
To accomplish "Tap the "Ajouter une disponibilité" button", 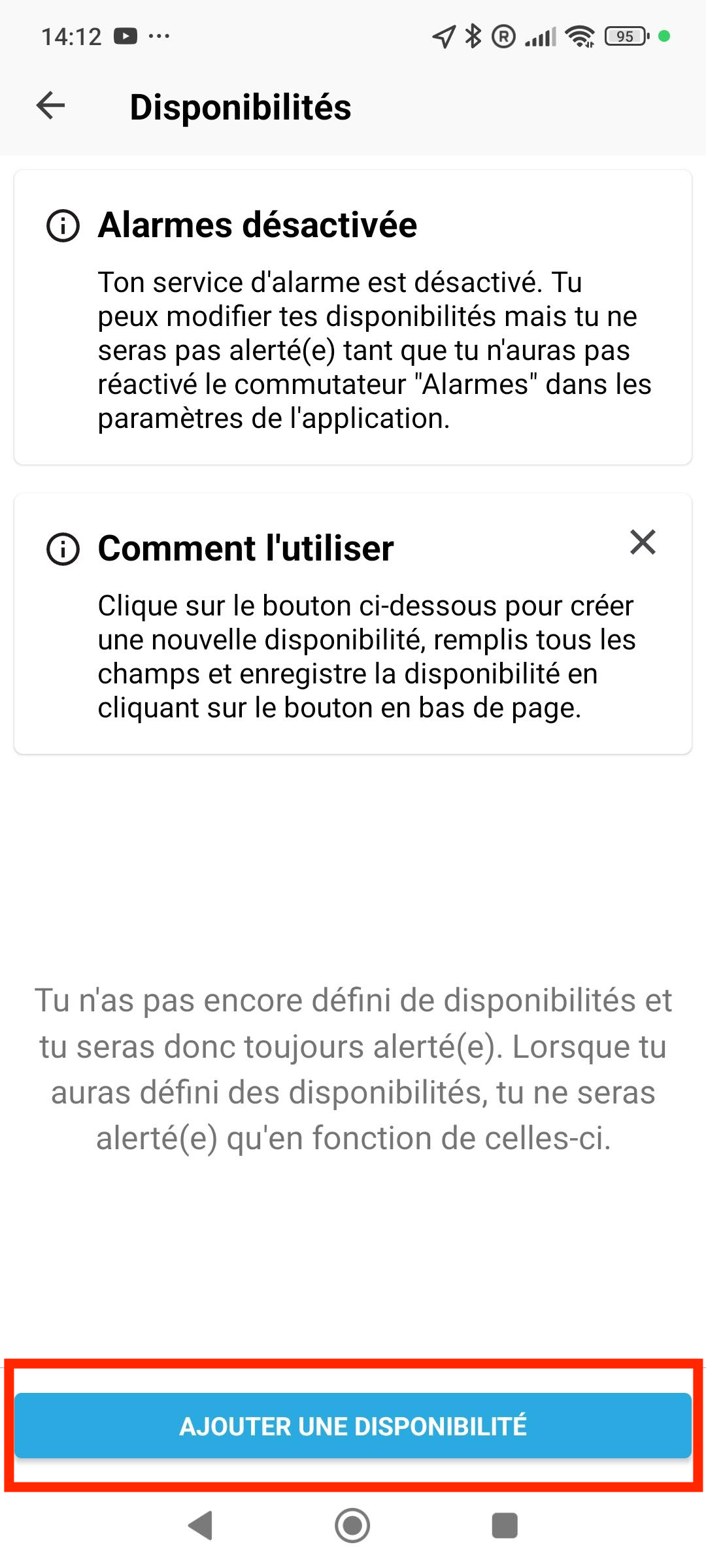I will 353,1426.
